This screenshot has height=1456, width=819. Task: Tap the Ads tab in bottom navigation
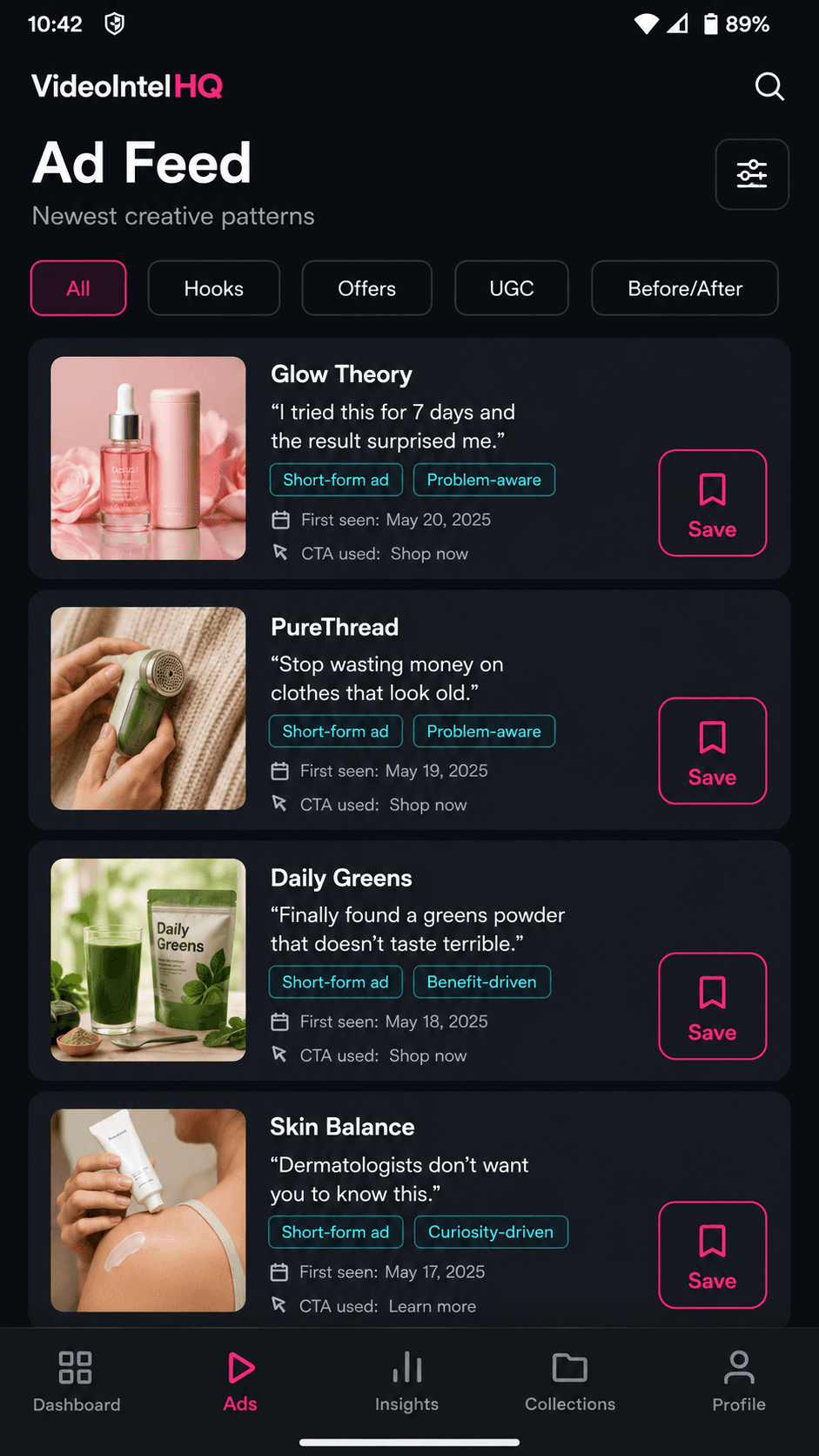tap(240, 1382)
